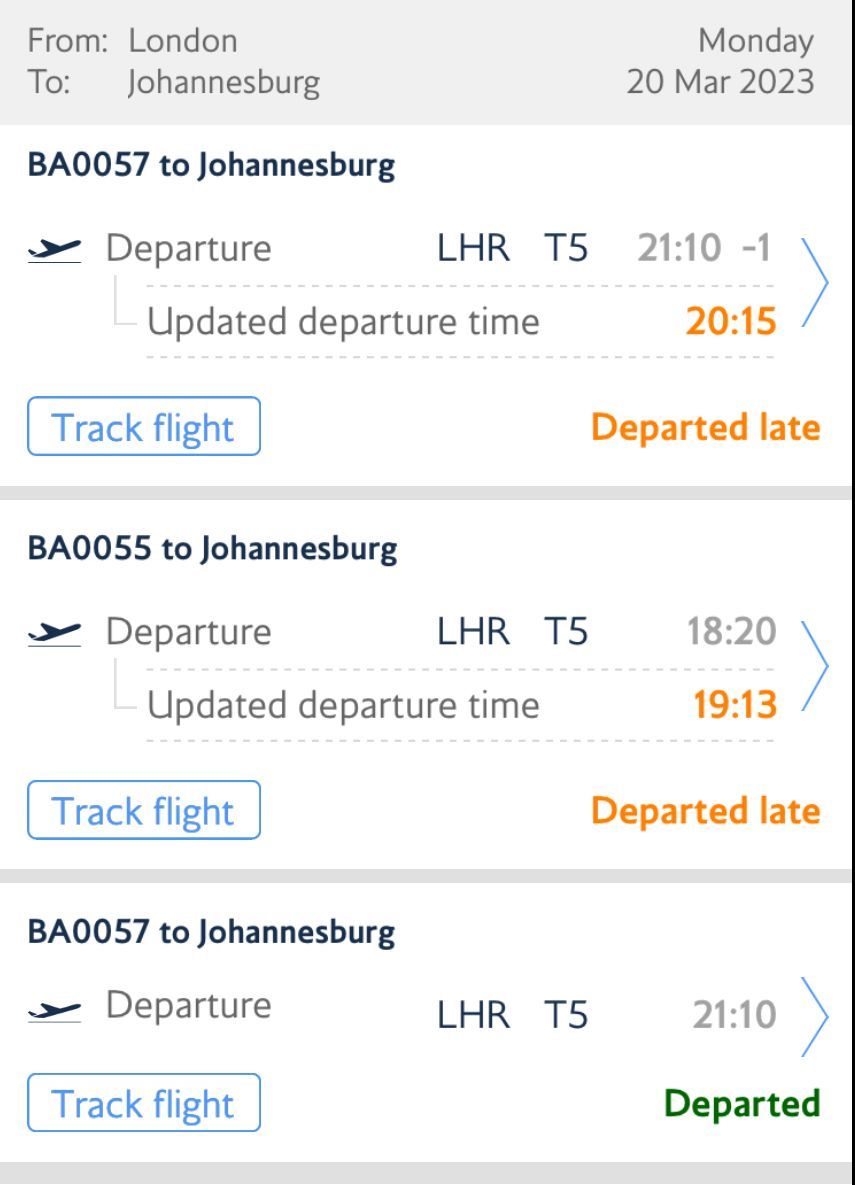Viewport: 855px width, 1185px height.
Task: Open details chevron for BA0057 updated to 20:15
Action: coord(815,286)
